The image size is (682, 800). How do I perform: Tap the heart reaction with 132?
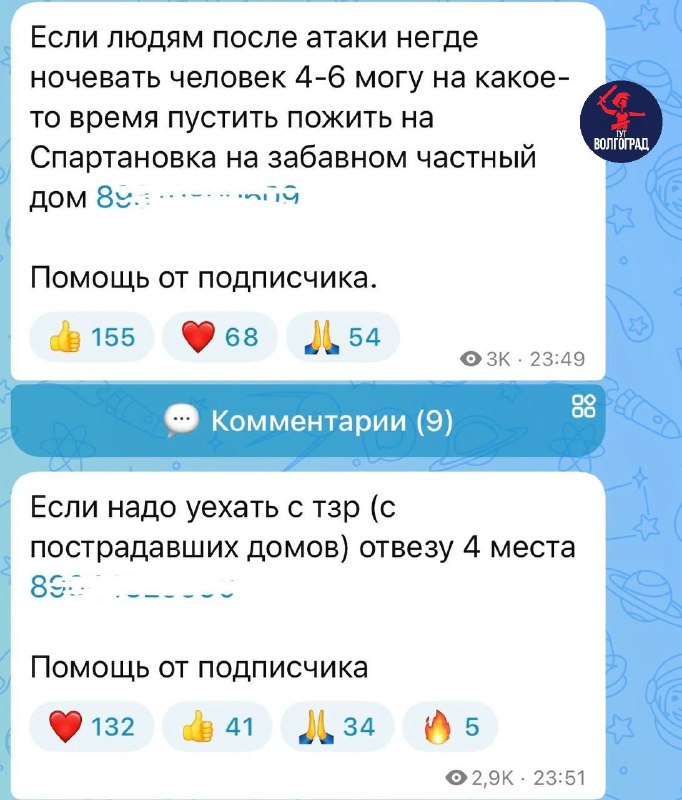click(92, 727)
